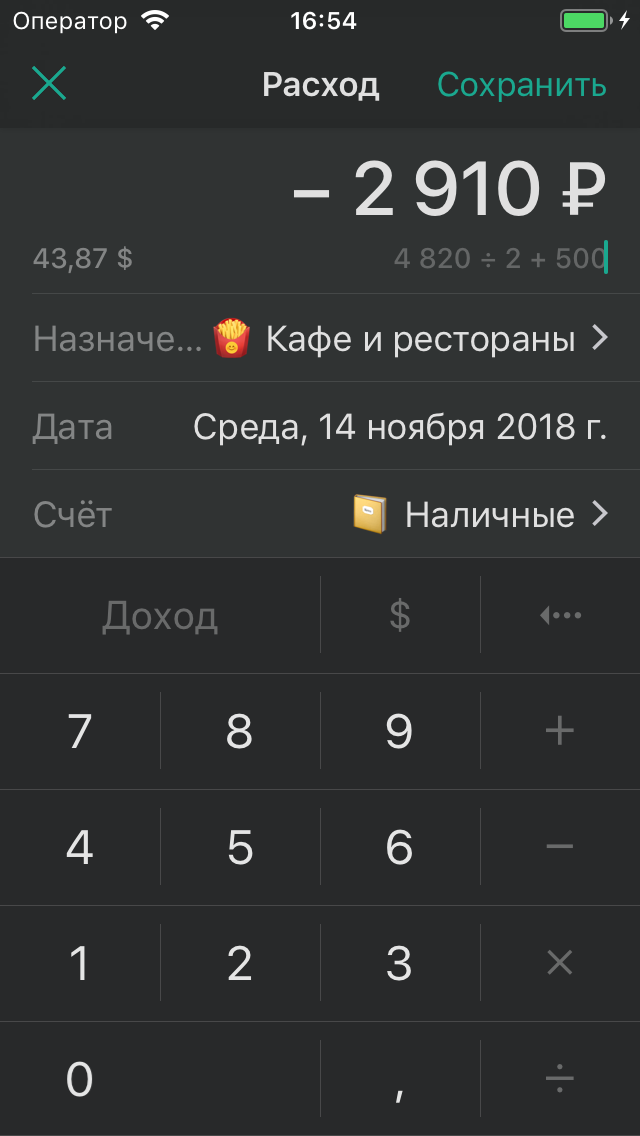Screen dimensions: 640x1136
Task: Enter digit 0 on the keypad
Action: pyautogui.click(x=80, y=1080)
